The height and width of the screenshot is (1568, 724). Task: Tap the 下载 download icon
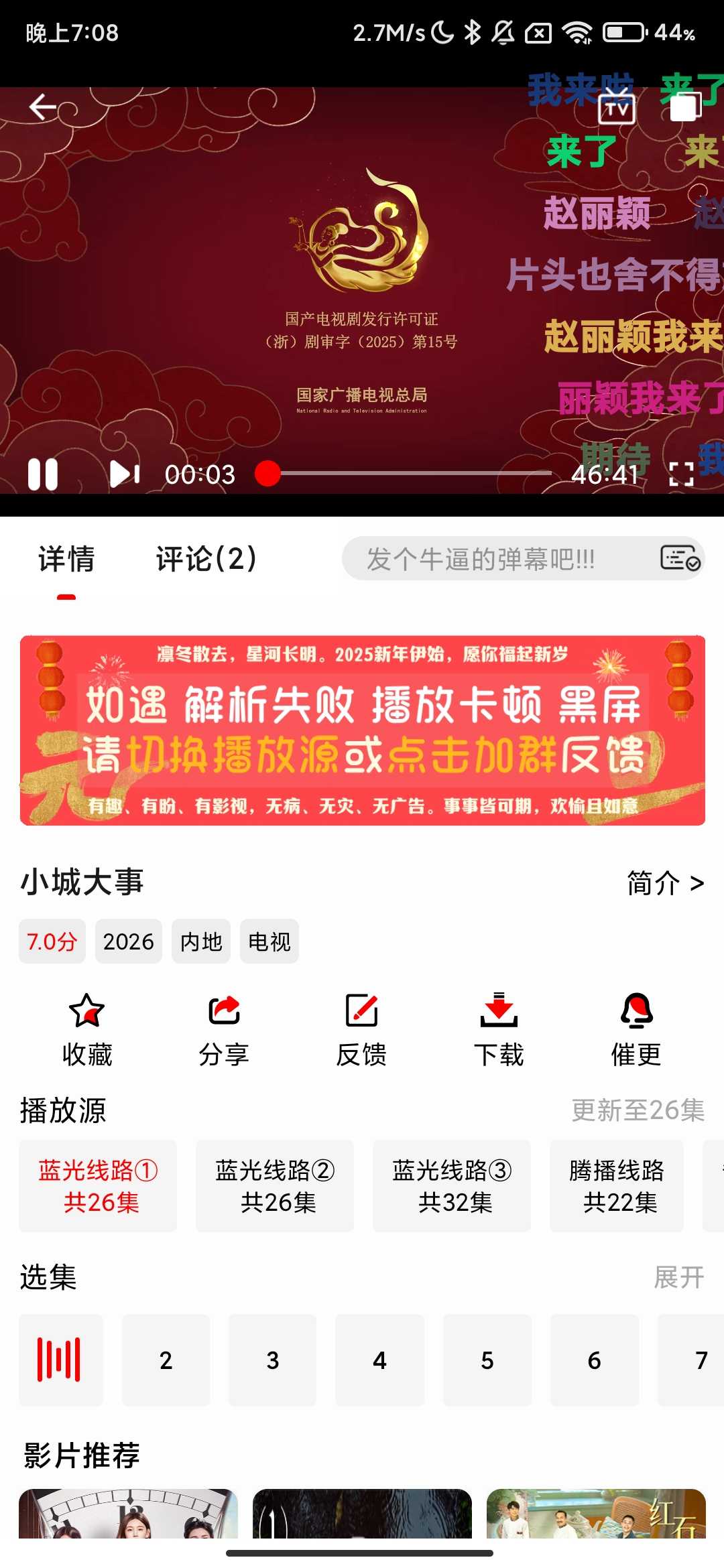pos(497,1023)
